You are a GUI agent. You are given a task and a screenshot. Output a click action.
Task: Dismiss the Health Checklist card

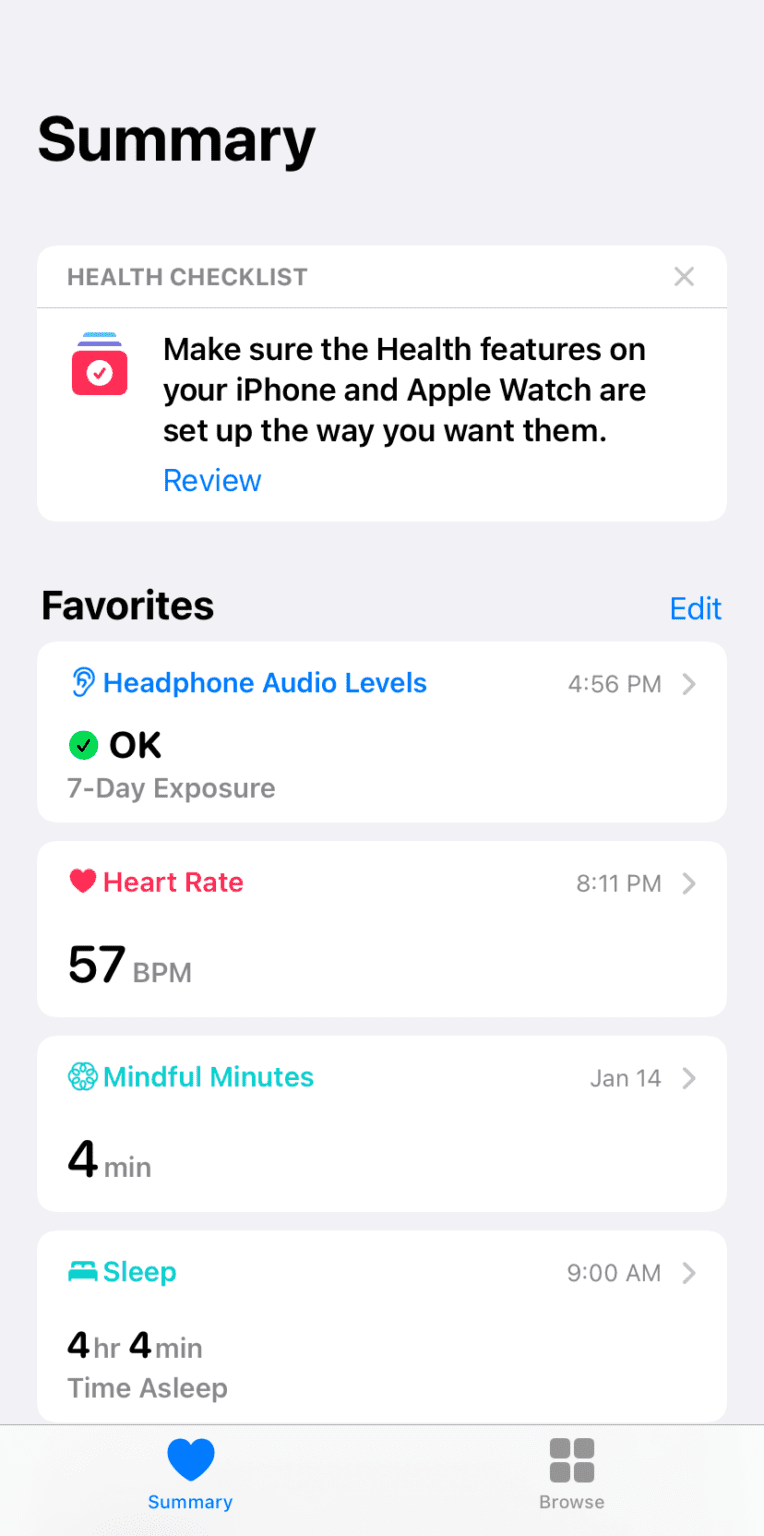(x=684, y=276)
